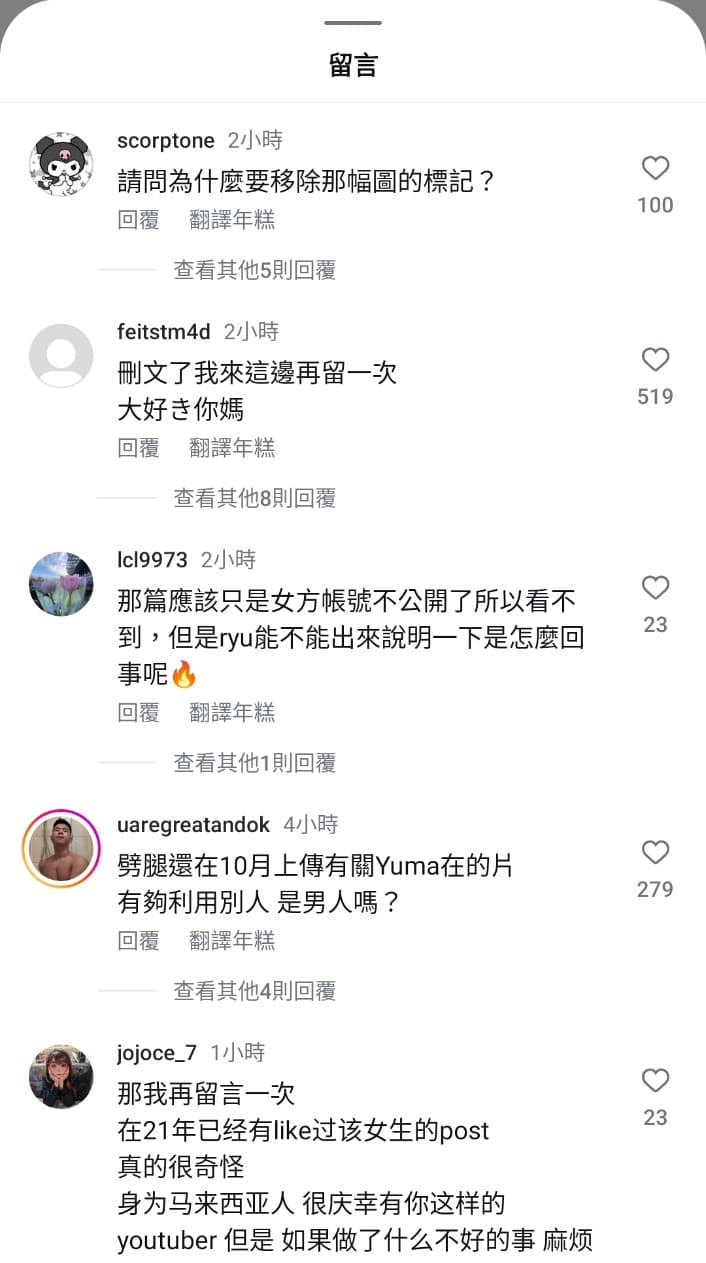Reply to uaregreatandok's comment

pyautogui.click(x=138, y=941)
